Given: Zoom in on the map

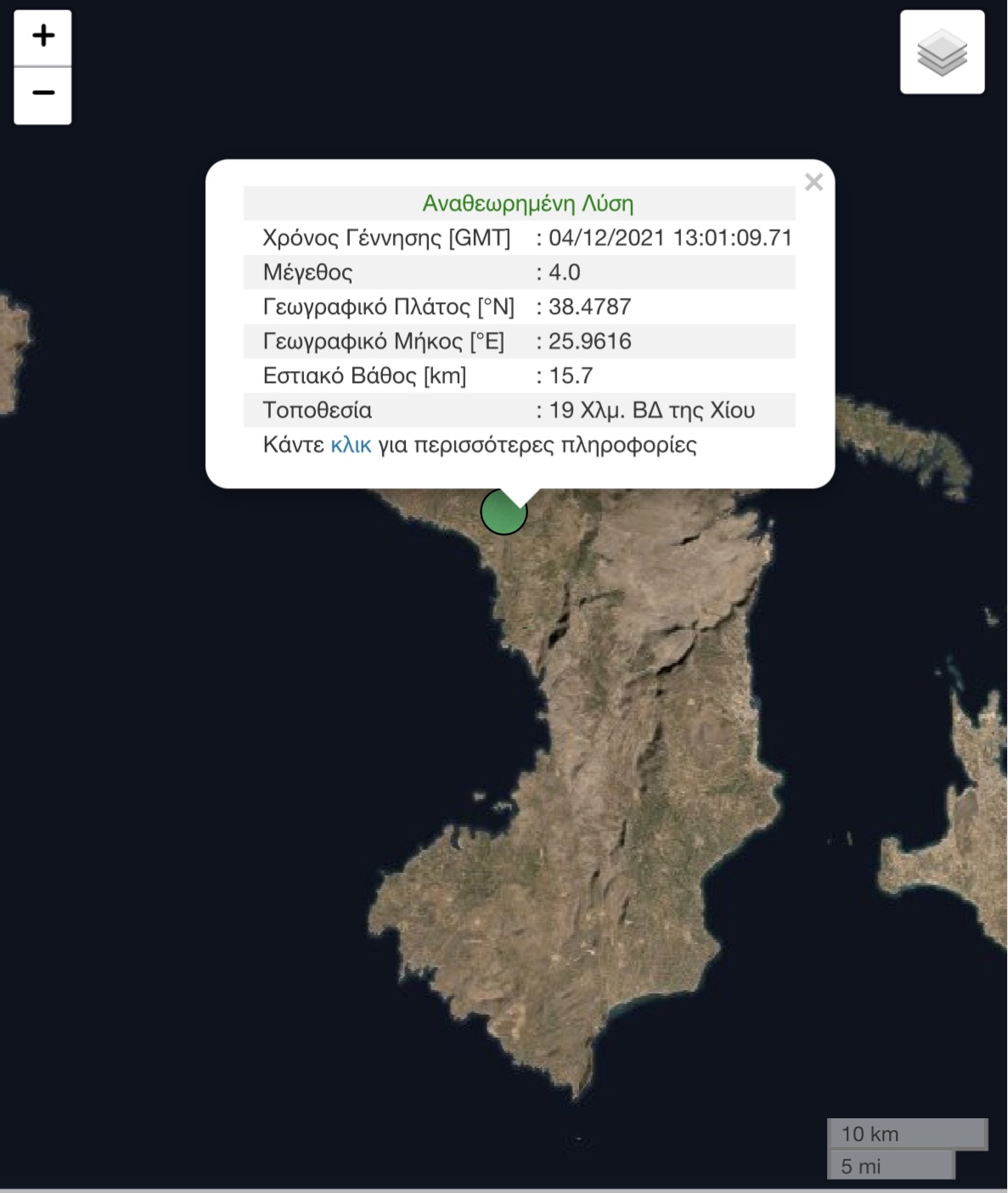Looking at the screenshot, I should coord(43,37).
